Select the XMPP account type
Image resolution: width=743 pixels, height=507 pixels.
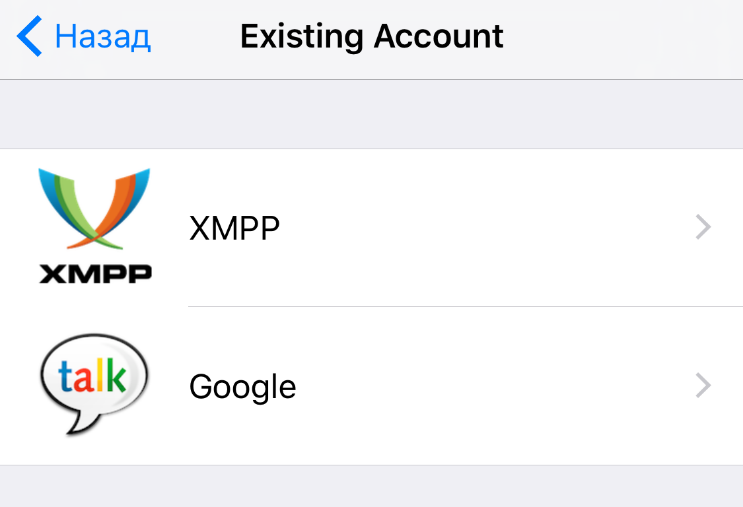coord(371,228)
